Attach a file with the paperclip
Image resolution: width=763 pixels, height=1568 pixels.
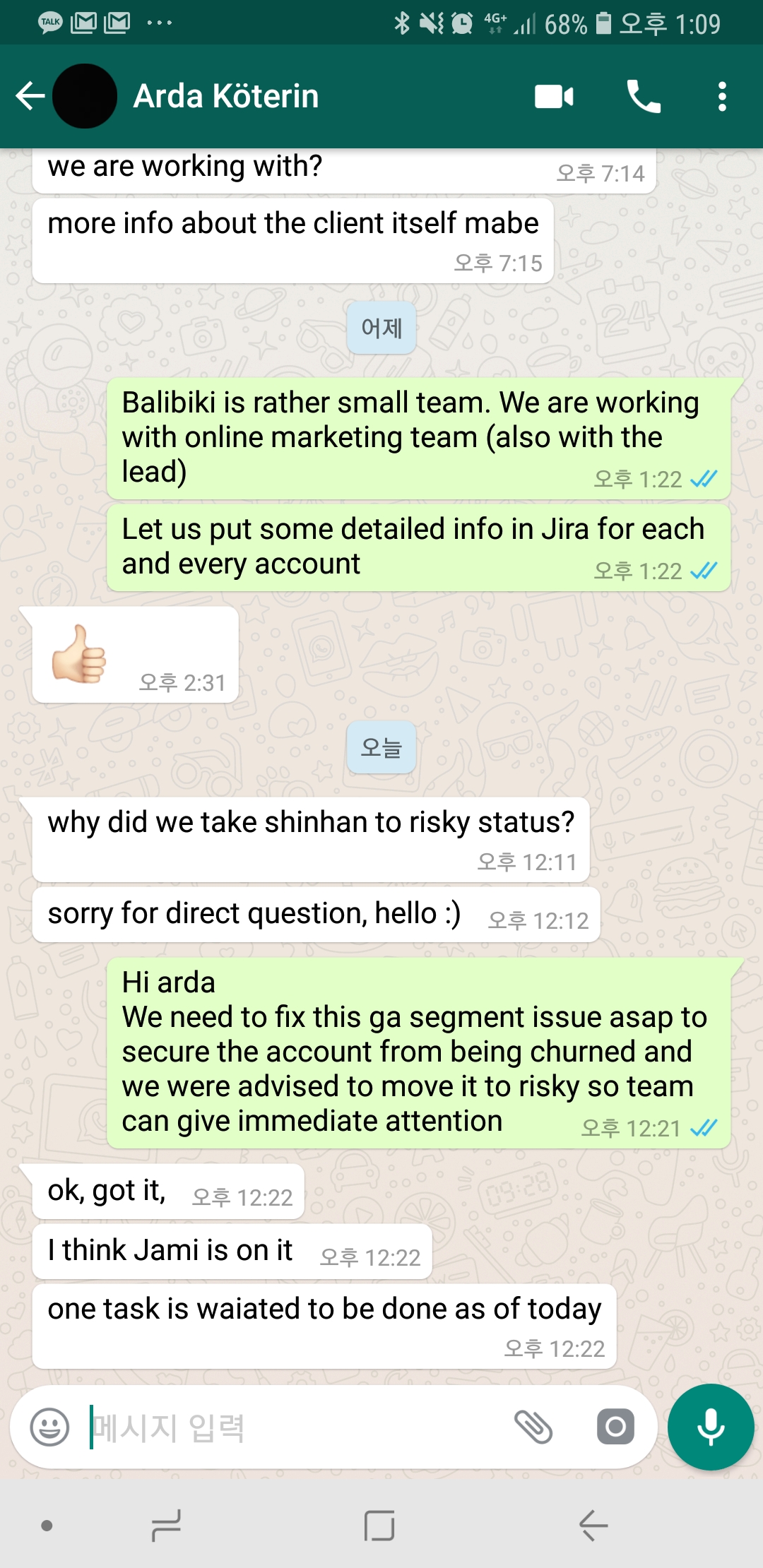(533, 1427)
